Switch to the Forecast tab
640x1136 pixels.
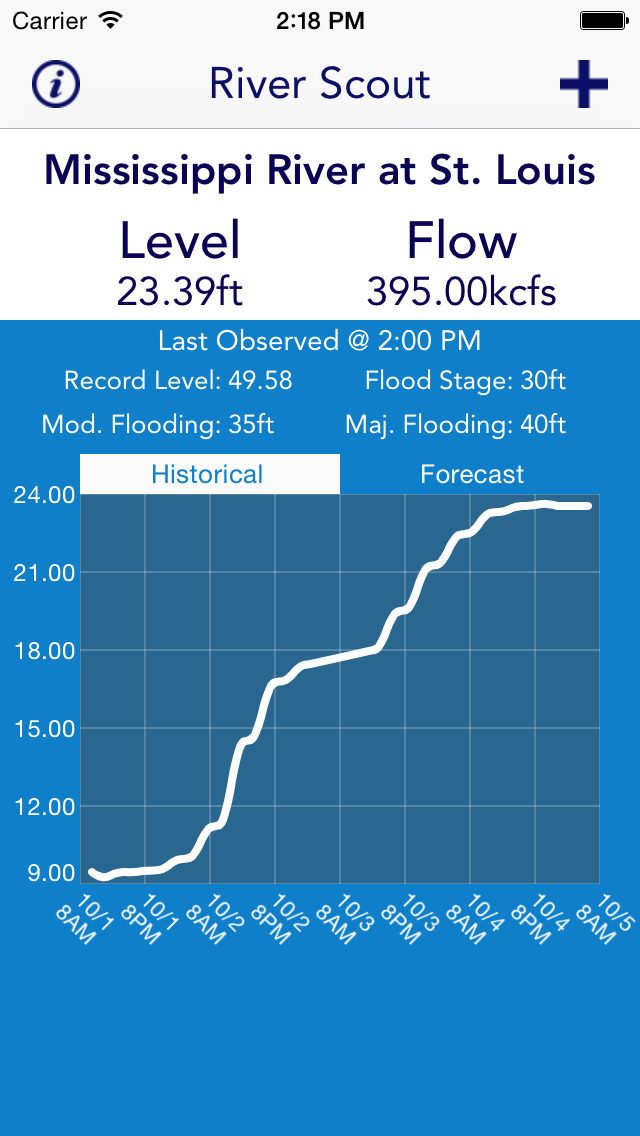pos(471,474)
